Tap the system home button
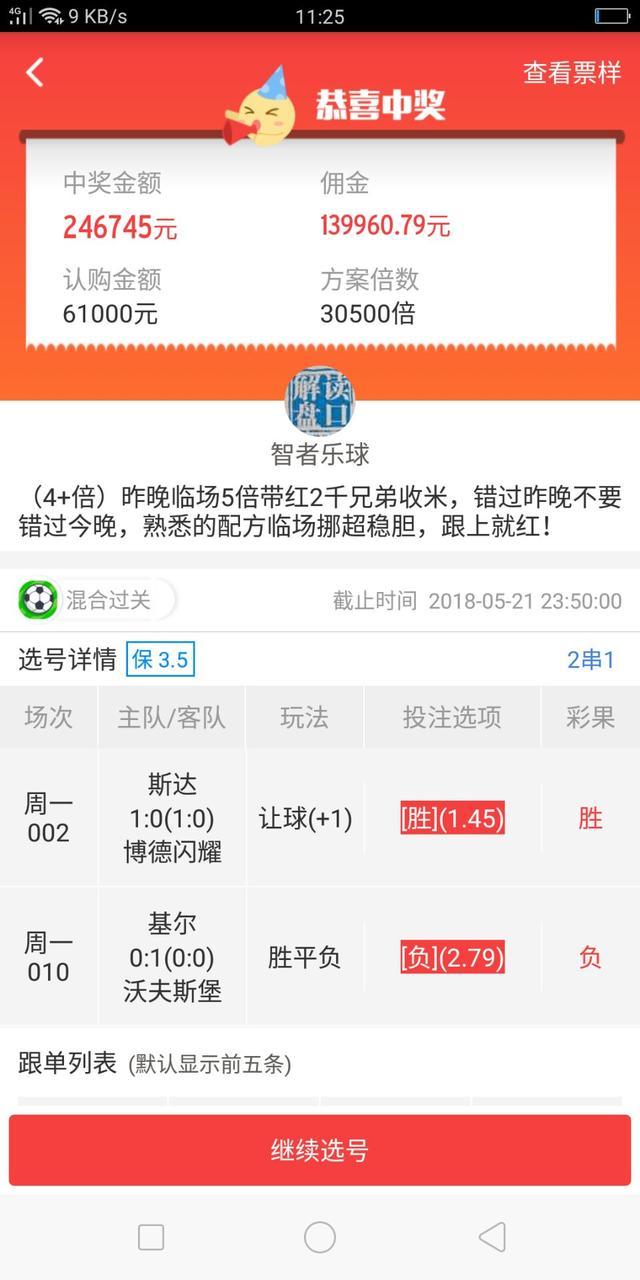The width and height of the screenshot is (640, 1280). 320,1237
